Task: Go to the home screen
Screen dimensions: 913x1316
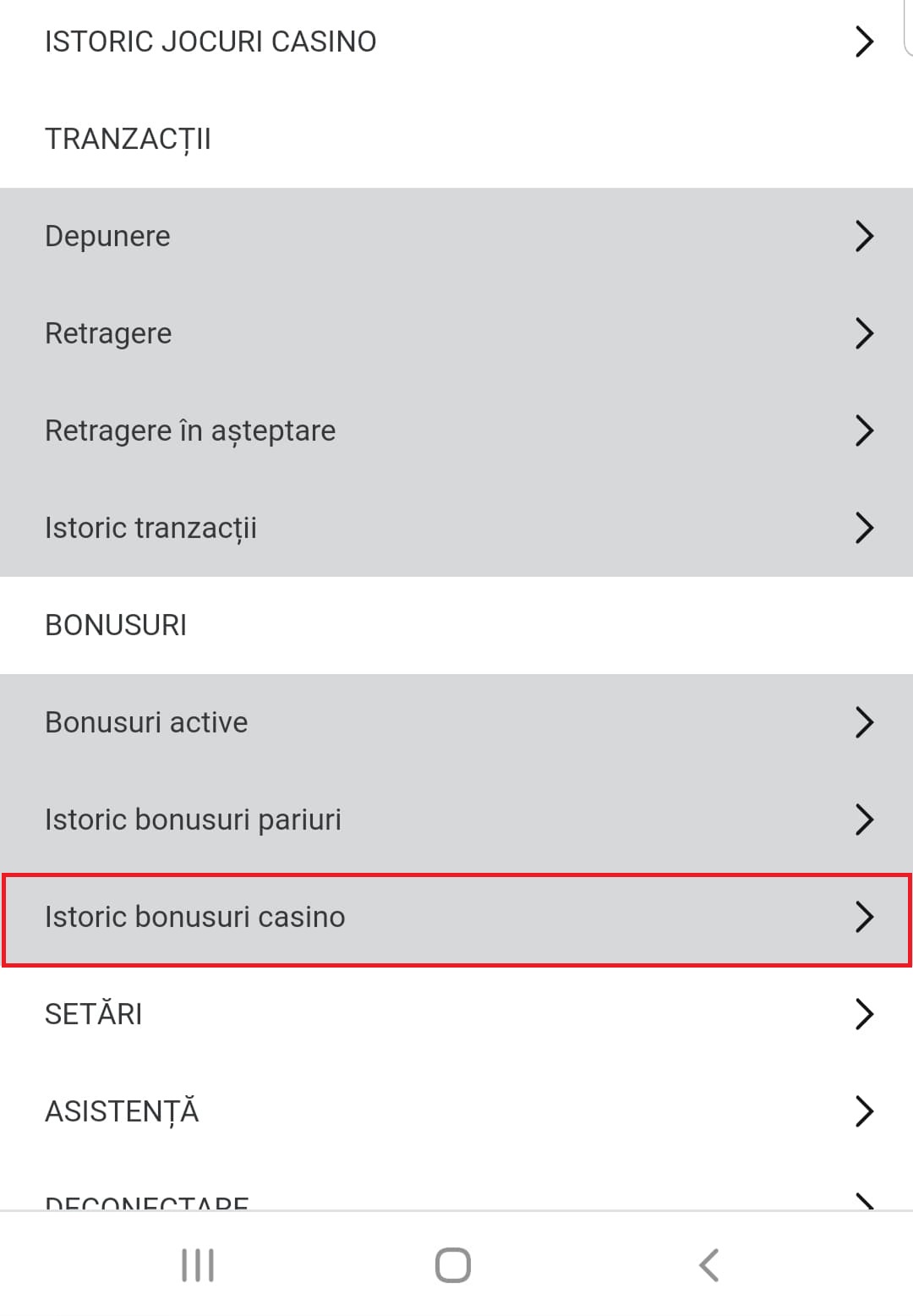Action: 453,1265
